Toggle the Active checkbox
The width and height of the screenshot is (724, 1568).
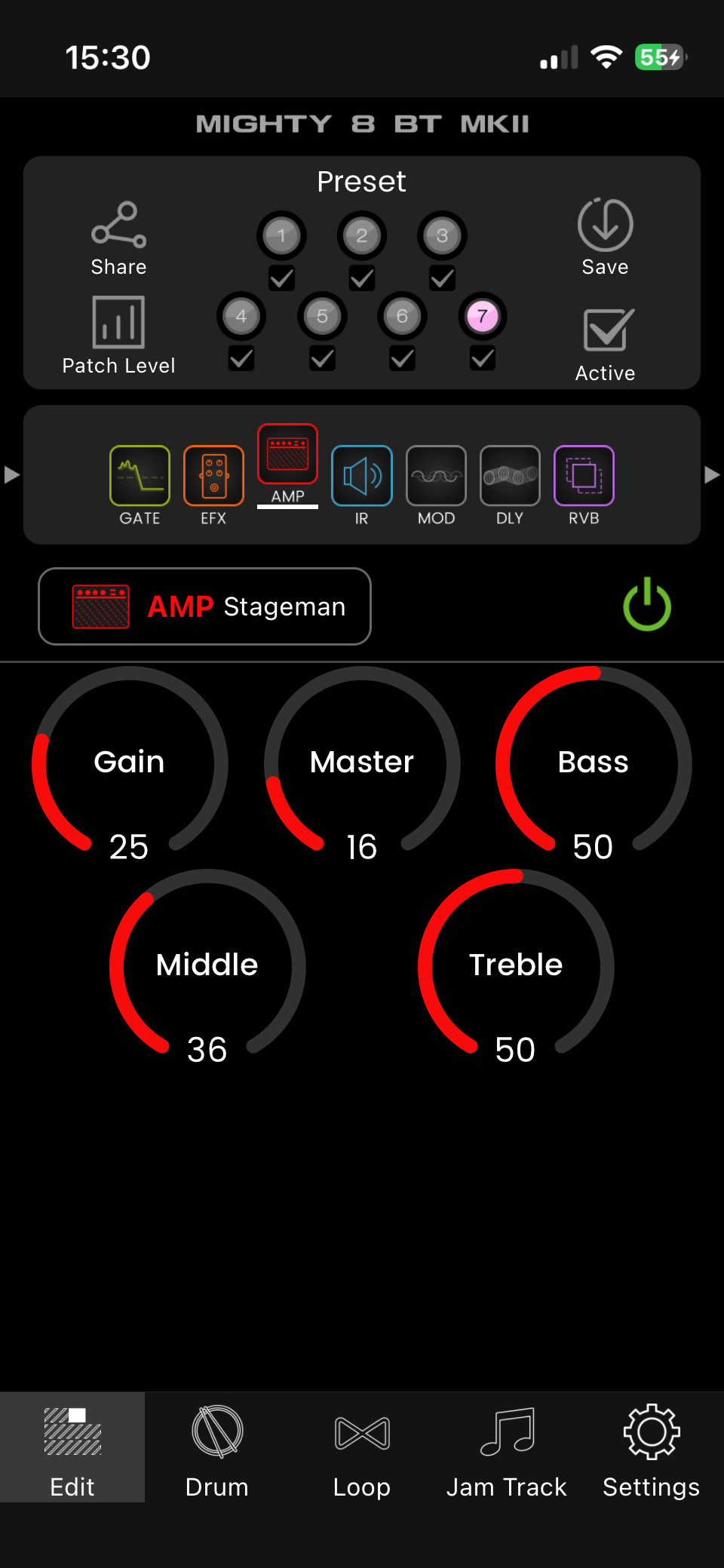607,332
